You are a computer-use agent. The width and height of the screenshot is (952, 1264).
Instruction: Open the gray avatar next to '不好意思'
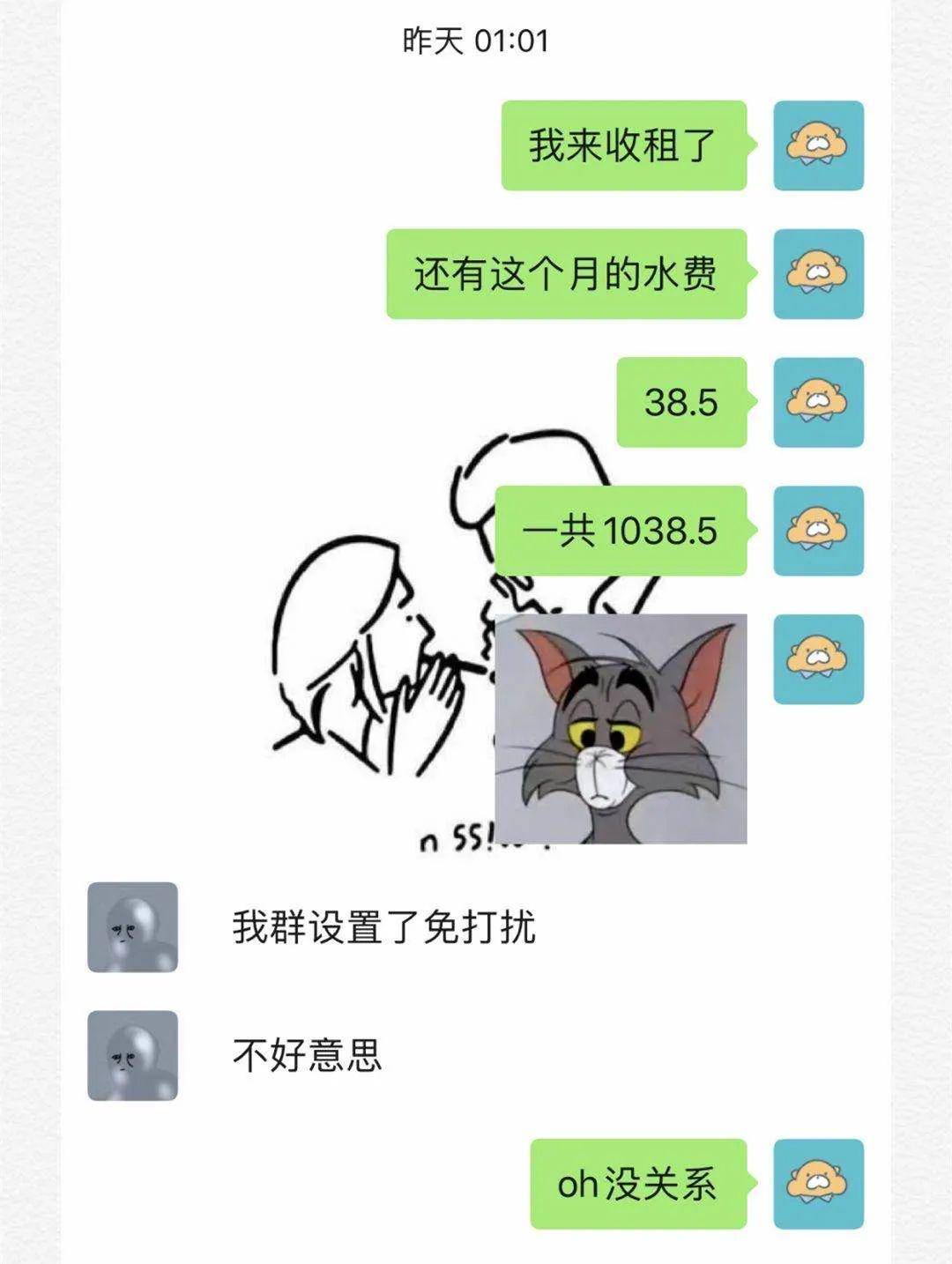click(133, 1055)
